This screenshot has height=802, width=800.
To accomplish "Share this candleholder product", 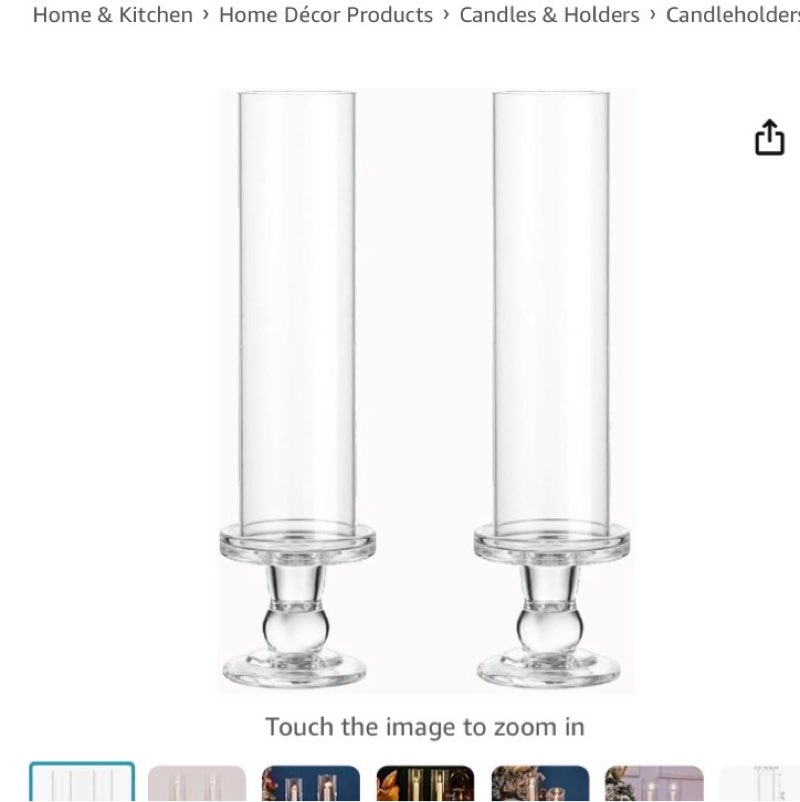I will pyautogui.click(x=769, y=138).
